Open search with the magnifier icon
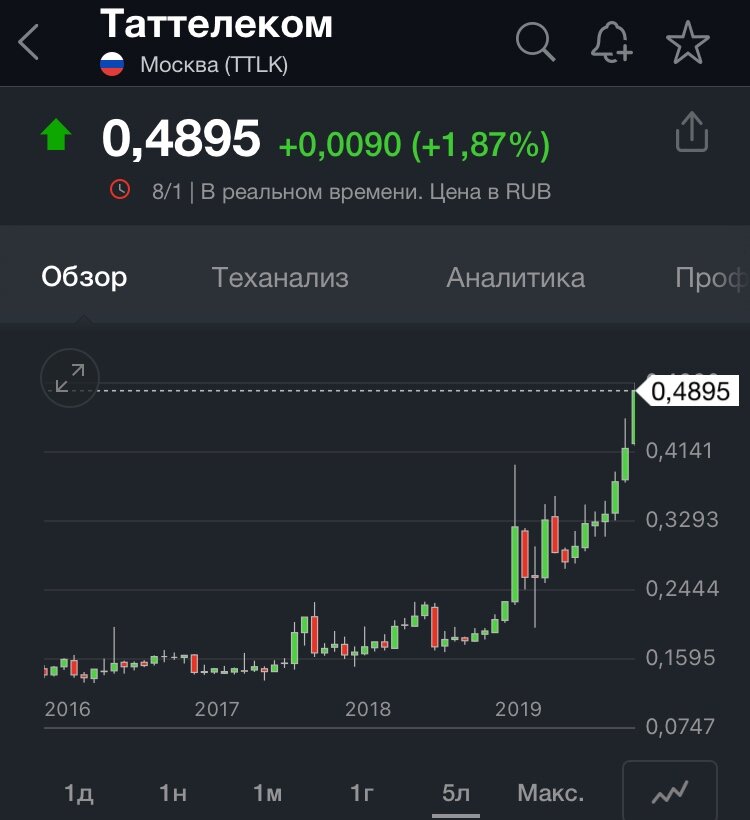Screen dimensions: 750x820 (x=535, y=42)
